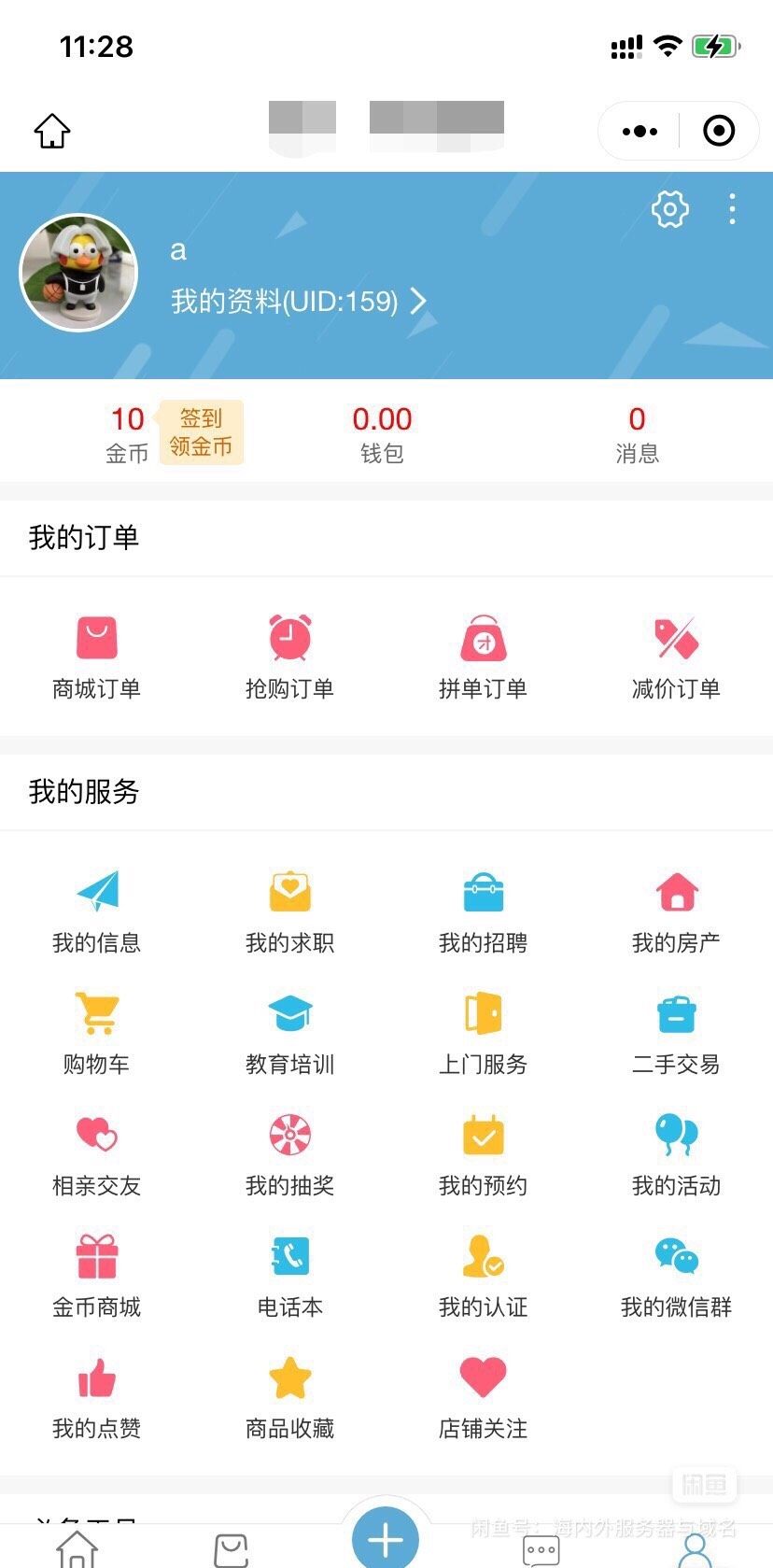Open 金币商城

pyautogui.click(x=96, y=1276)
